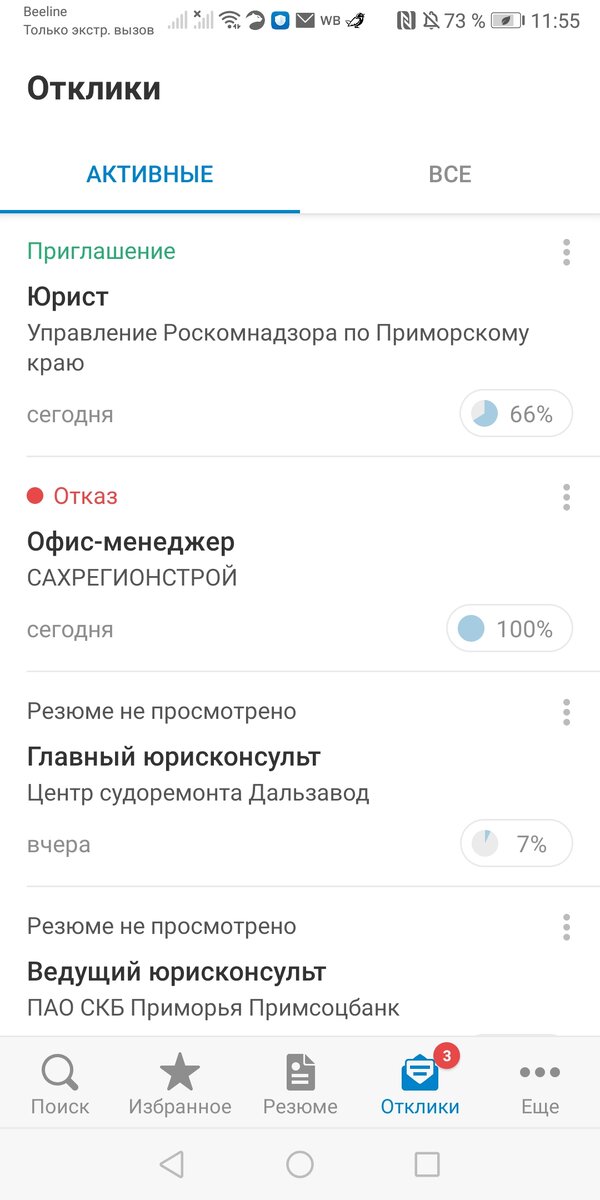Switch to the Резюме tab

tap(300, 1084)
